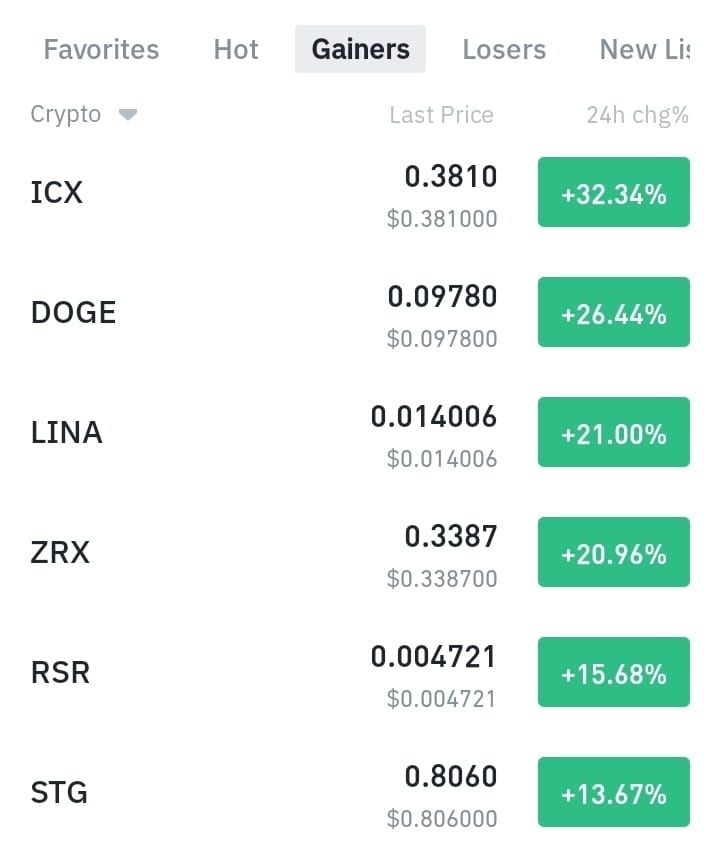Screen dimensions: 720x844
Task: Select LINA from the gainers list
Action: pyautogui.click(x=66, y=432)
